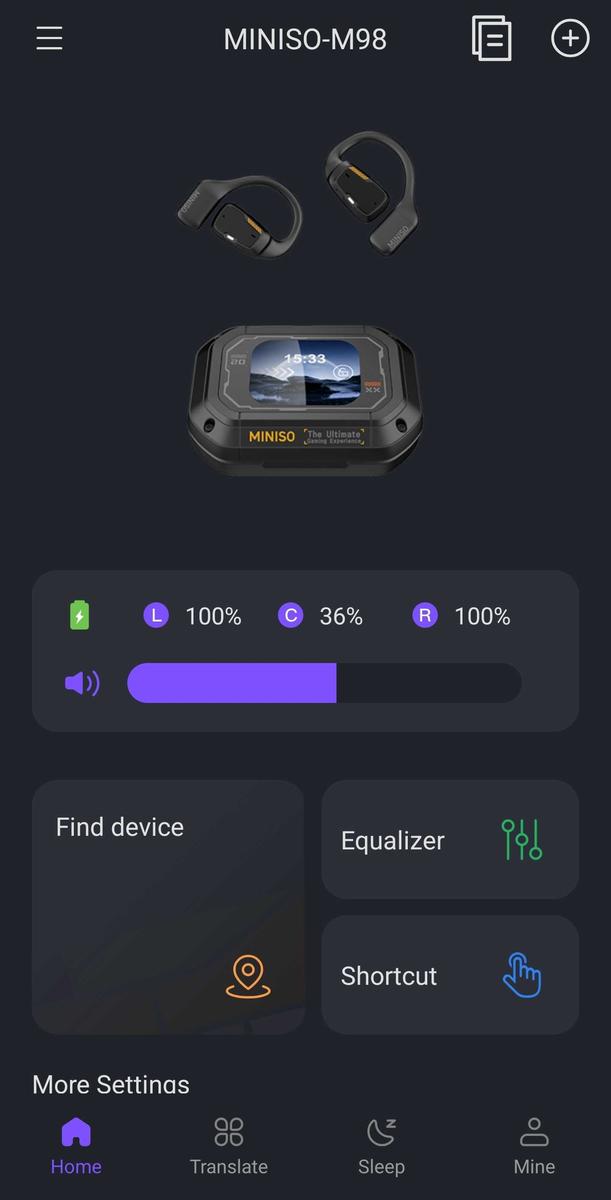
Task: Add a new device with the plus icon
Action: (x=570, y=39)
